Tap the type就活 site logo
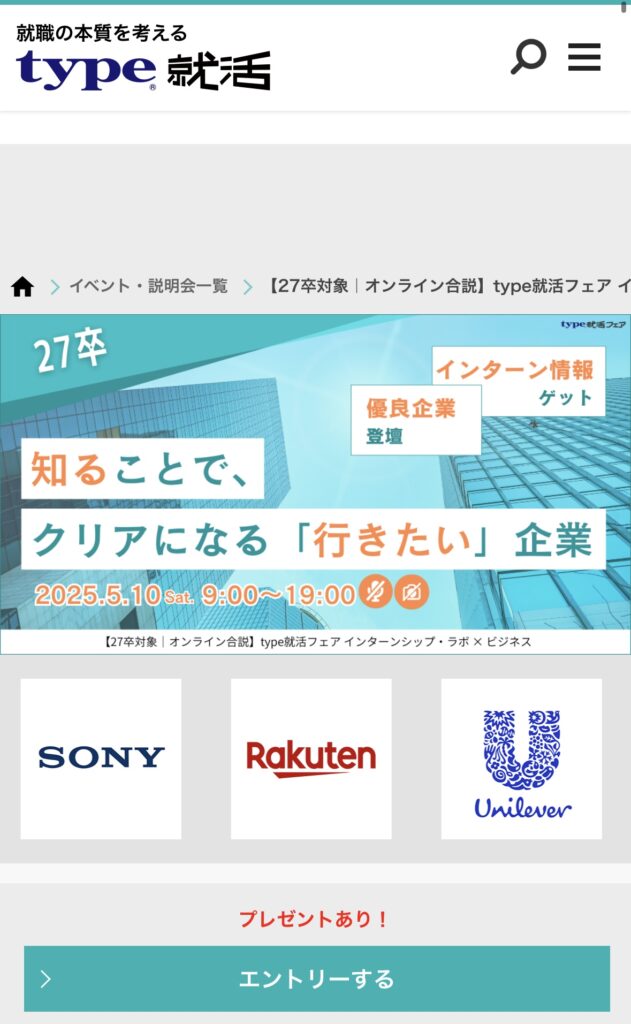 [x=143, y=60]
